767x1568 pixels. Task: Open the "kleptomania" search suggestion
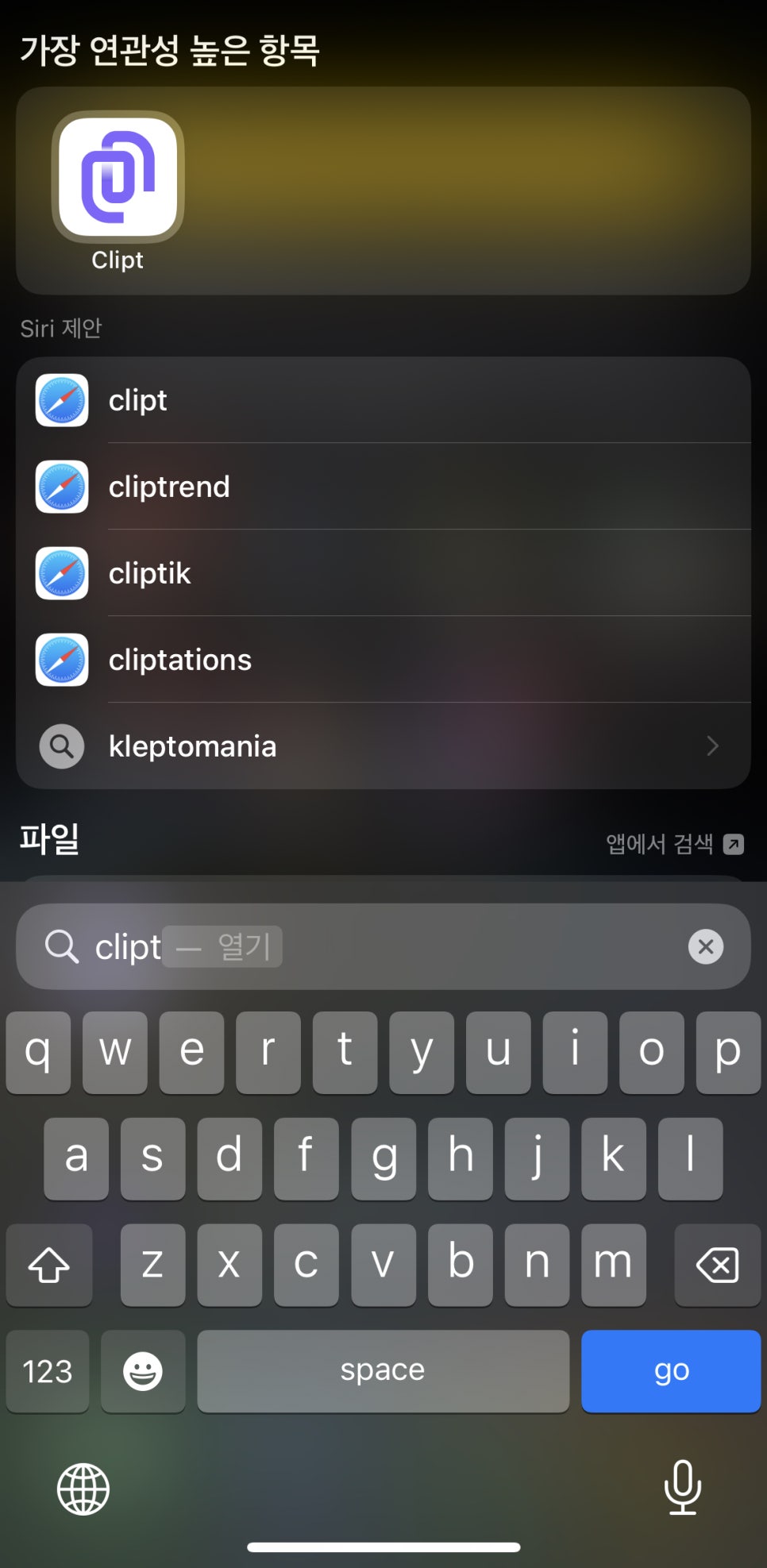383,746
